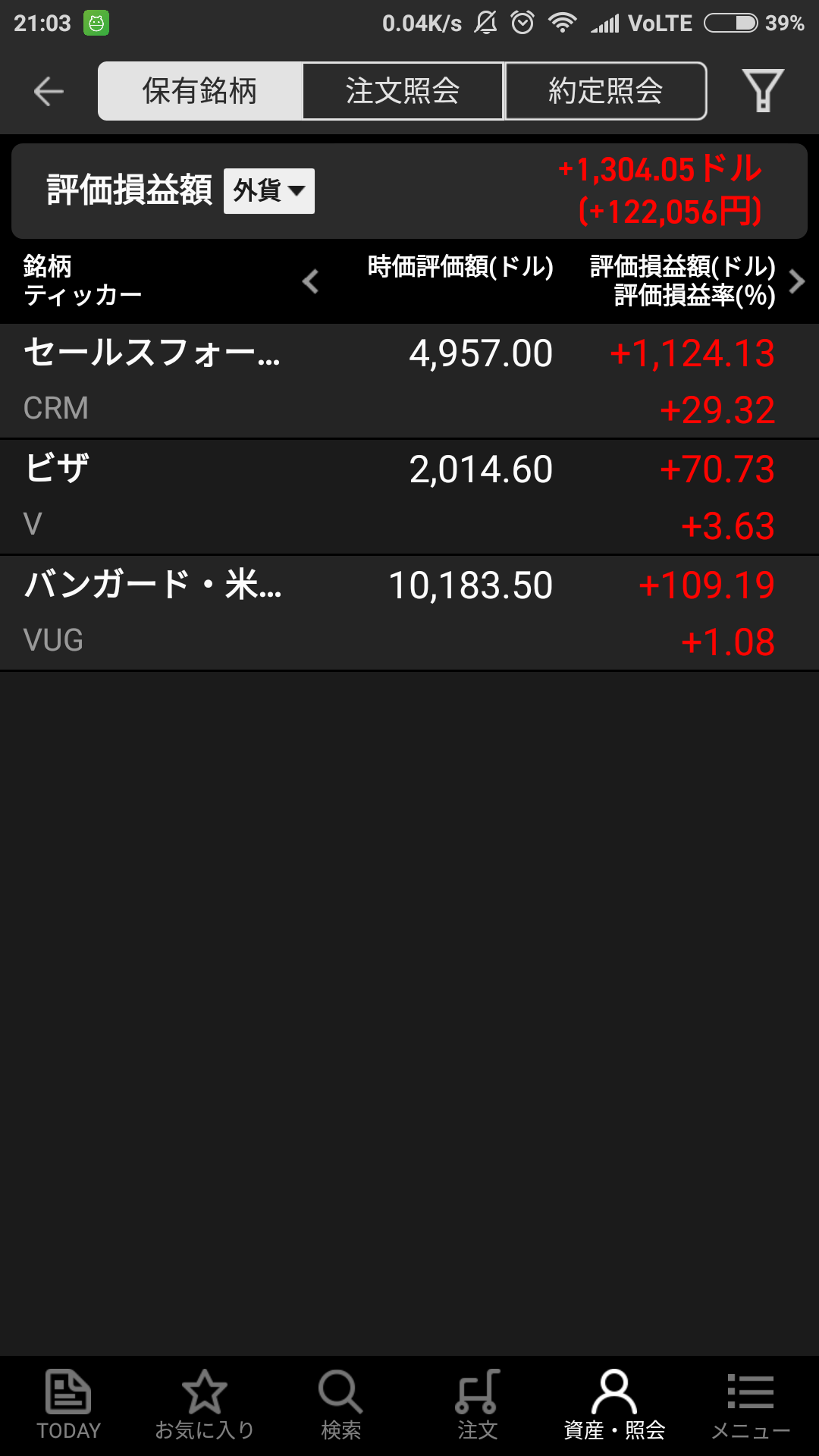Open the filter funnel icon
This screenshot has width=819, height=1456.
tap(763, 91)
